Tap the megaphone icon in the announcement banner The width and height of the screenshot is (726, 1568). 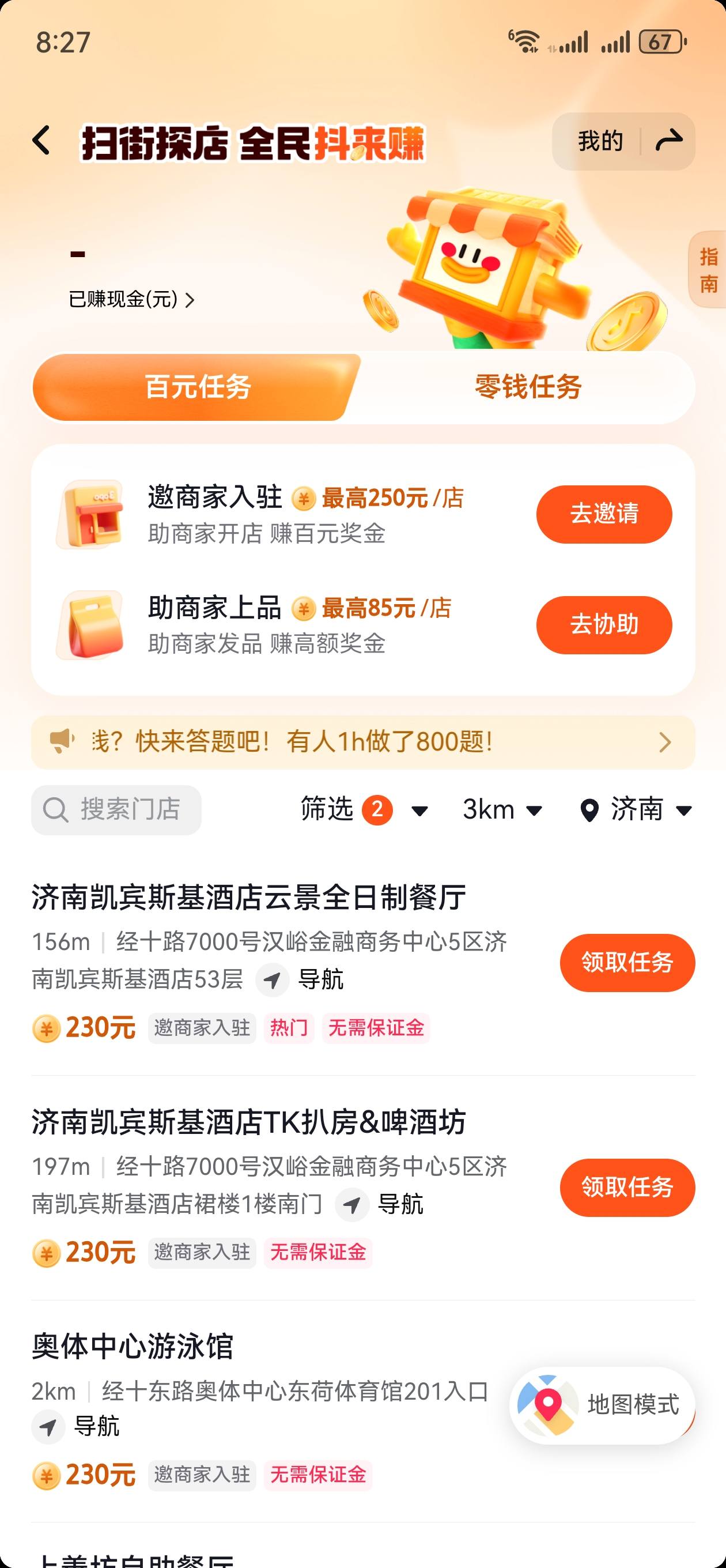(x=61, y=740)
